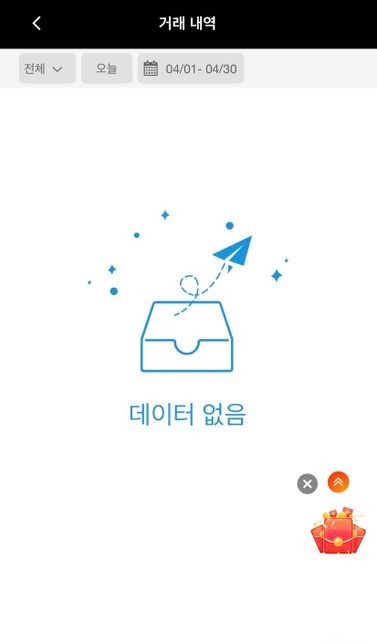Dismiss the floating red envelope promo
Viewport: 377px width, 644px height.
[307, 484]
